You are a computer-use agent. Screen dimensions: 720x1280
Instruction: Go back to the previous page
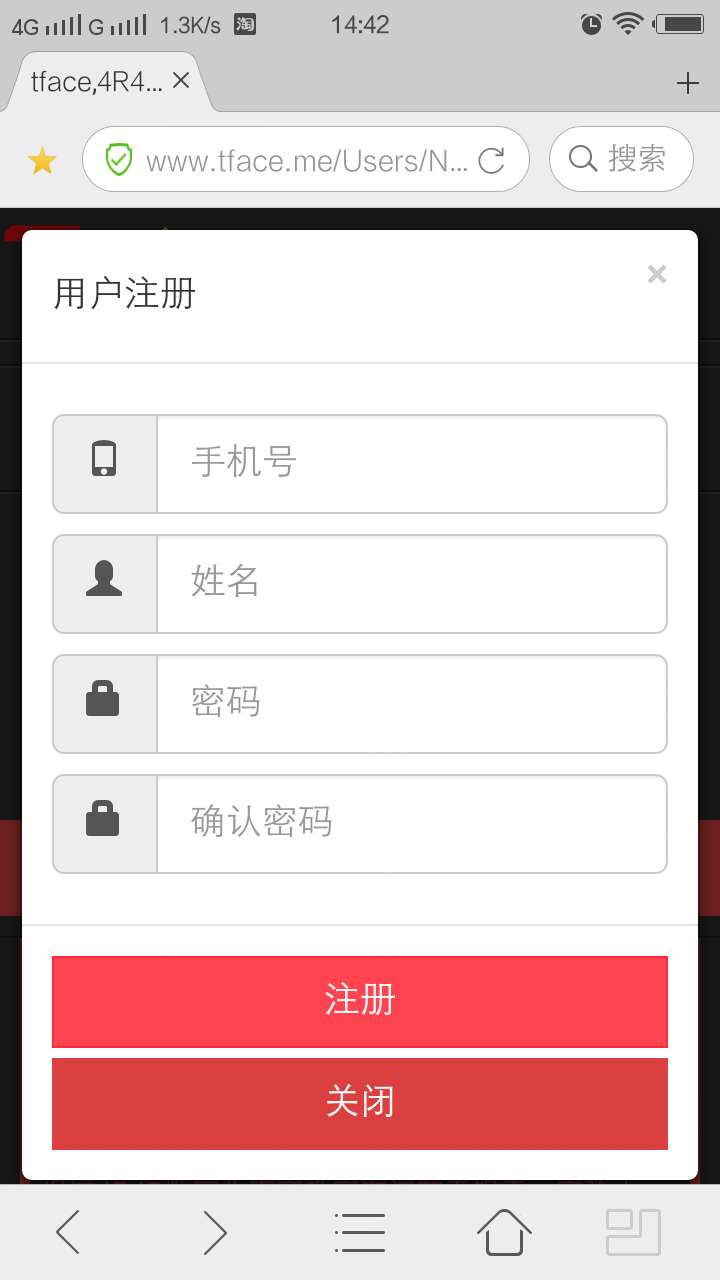click(x=68, y=1232)
